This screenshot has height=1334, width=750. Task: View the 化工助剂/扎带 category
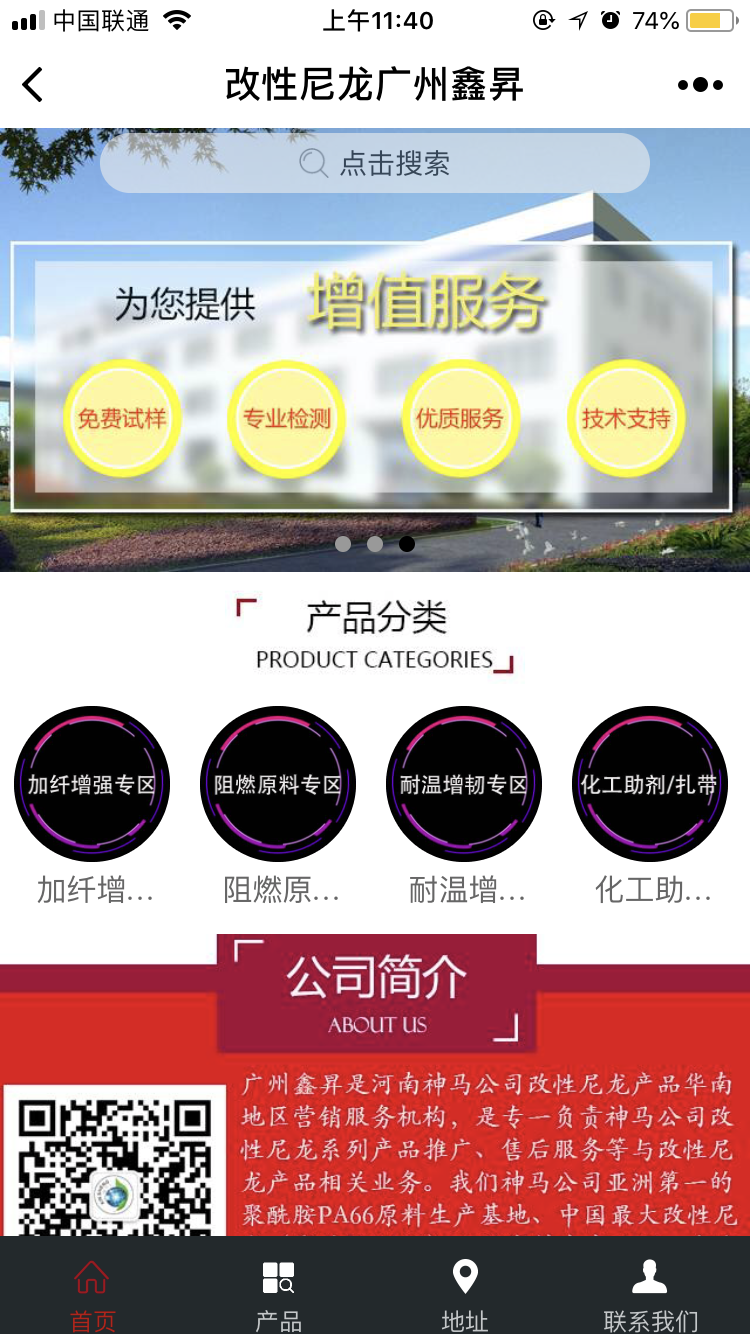click(650, 785)
